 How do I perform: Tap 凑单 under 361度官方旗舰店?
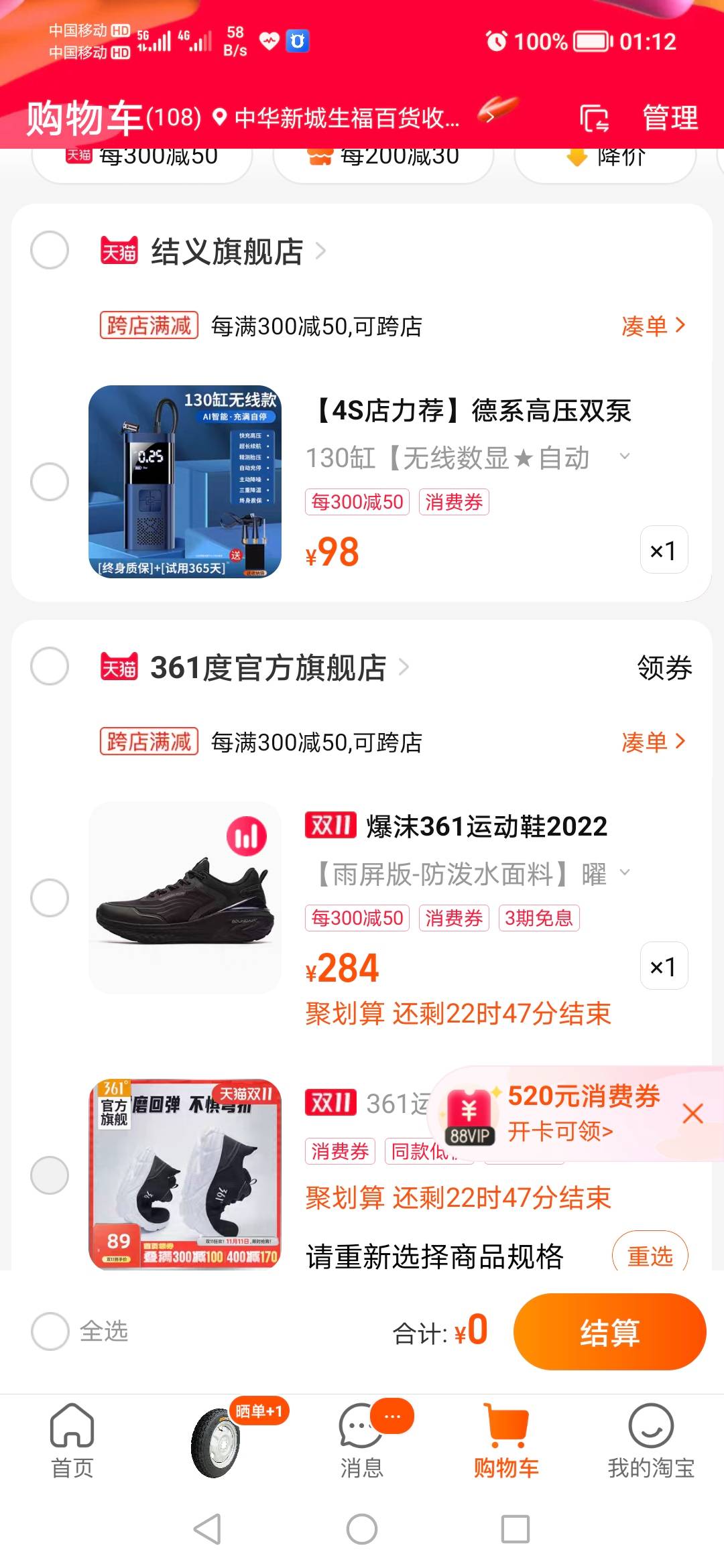[x=652, y=742]
